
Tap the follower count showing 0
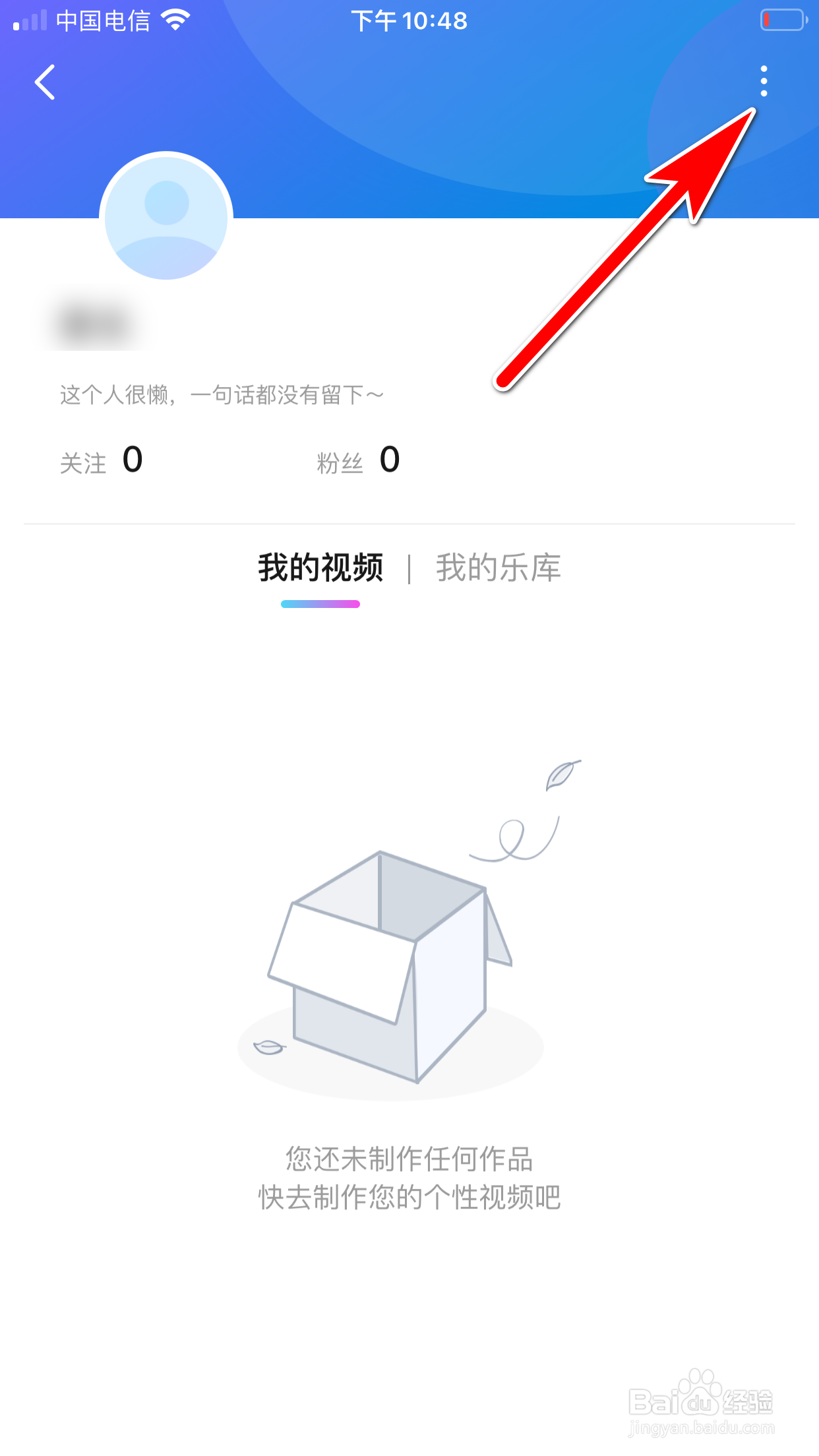(390, 460)
